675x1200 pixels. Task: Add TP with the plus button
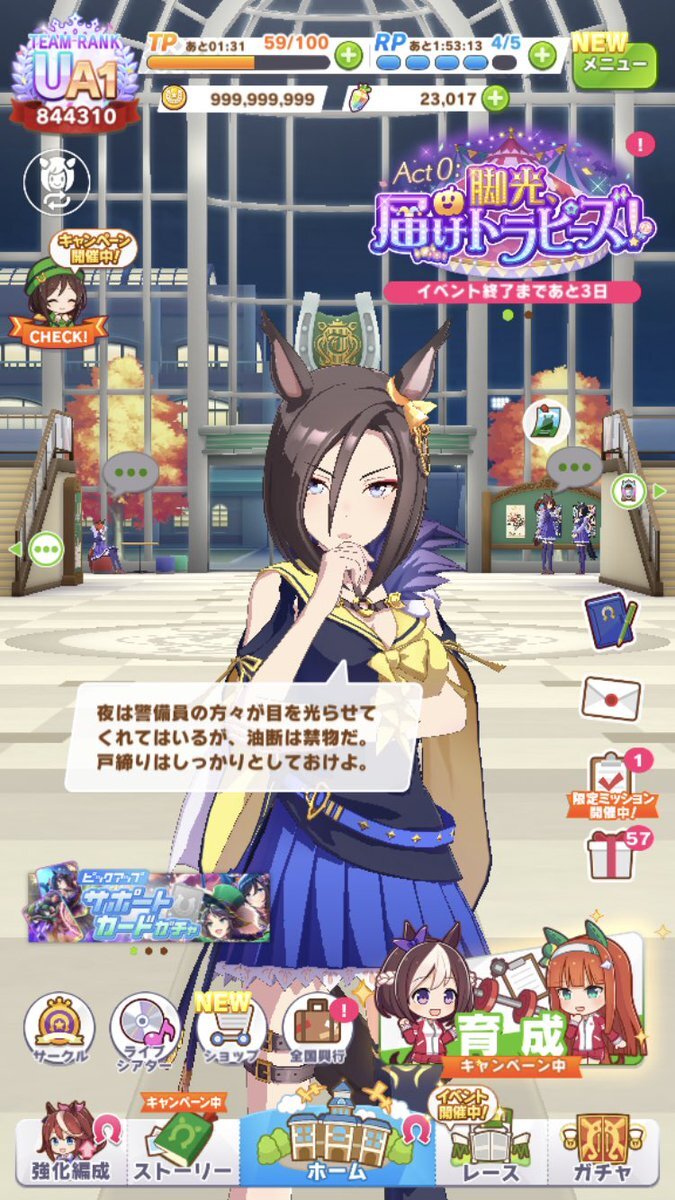pyautogui.click(x=348, y=55)
